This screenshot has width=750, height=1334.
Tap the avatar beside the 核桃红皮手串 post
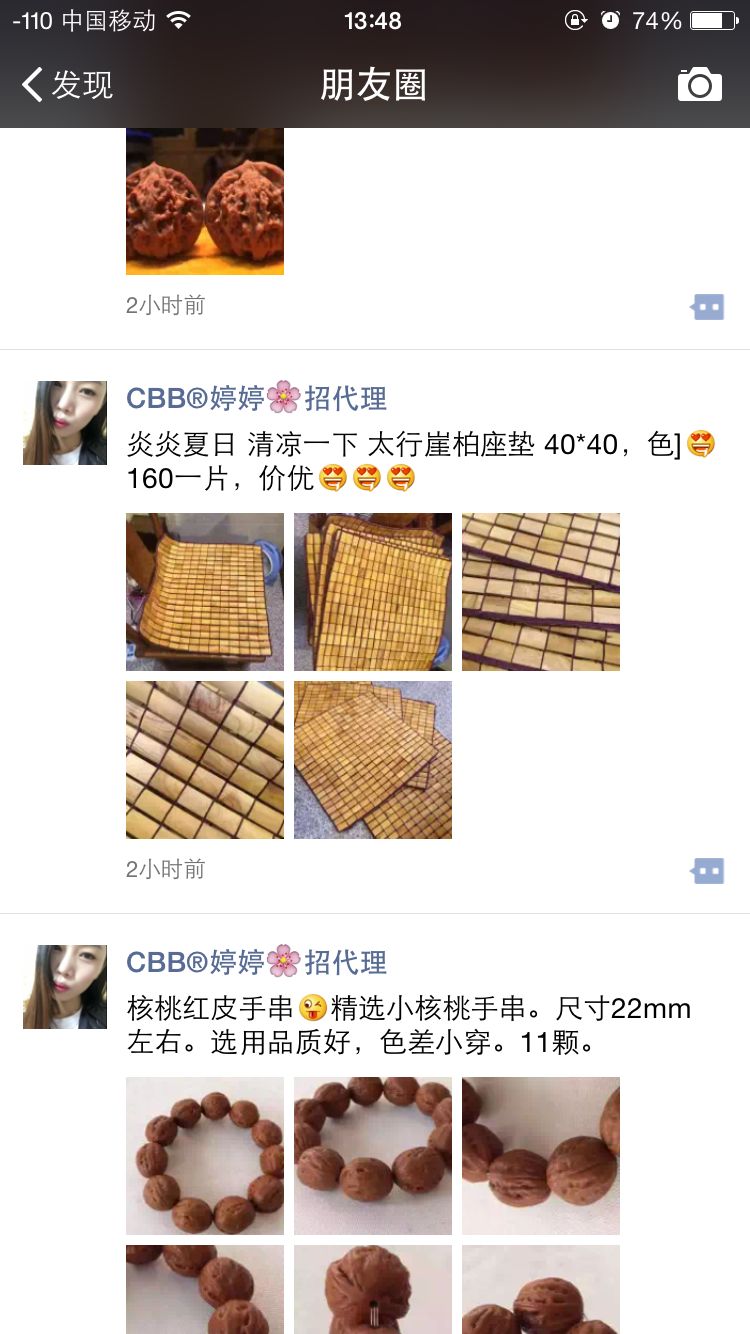(x=65, y=987)
